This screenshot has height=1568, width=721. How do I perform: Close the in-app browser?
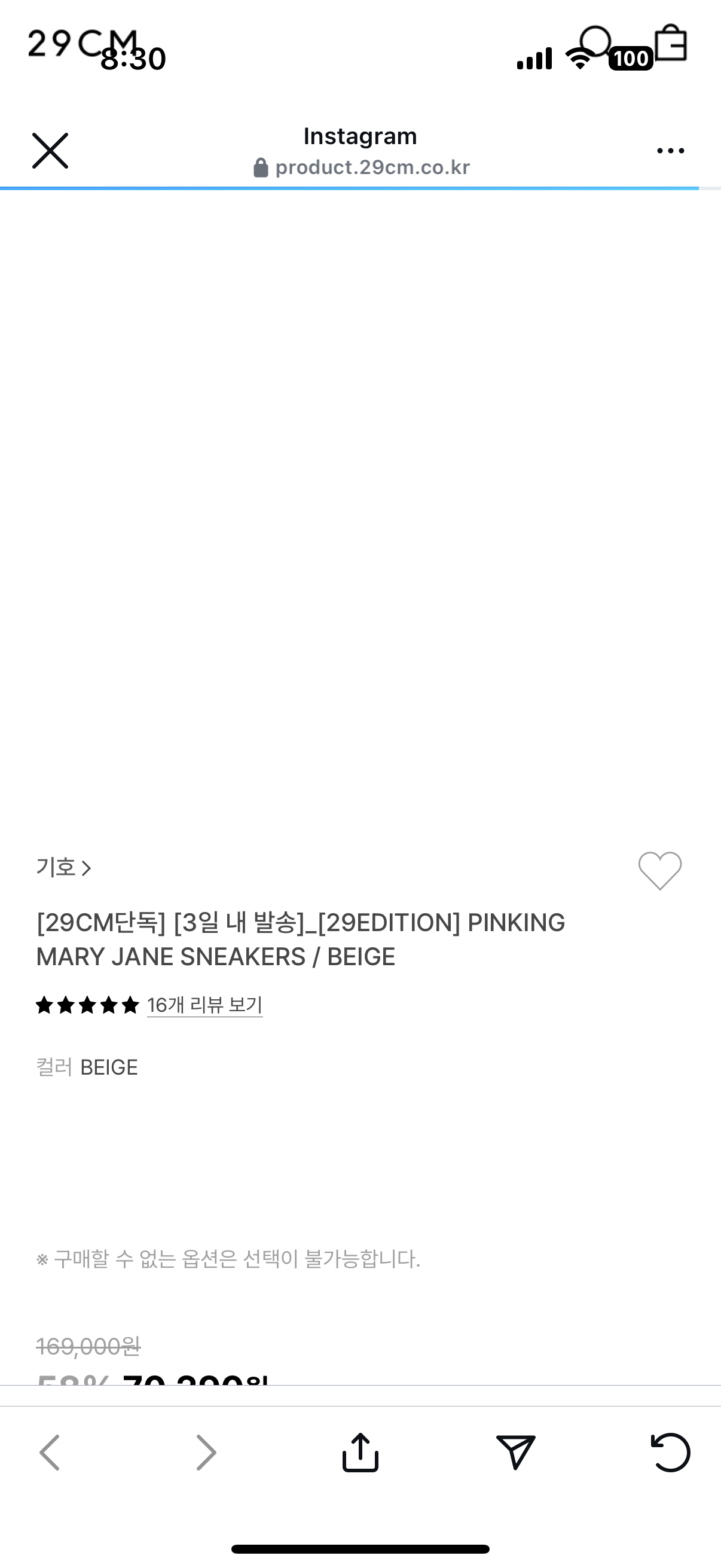[x=50, y=150]
